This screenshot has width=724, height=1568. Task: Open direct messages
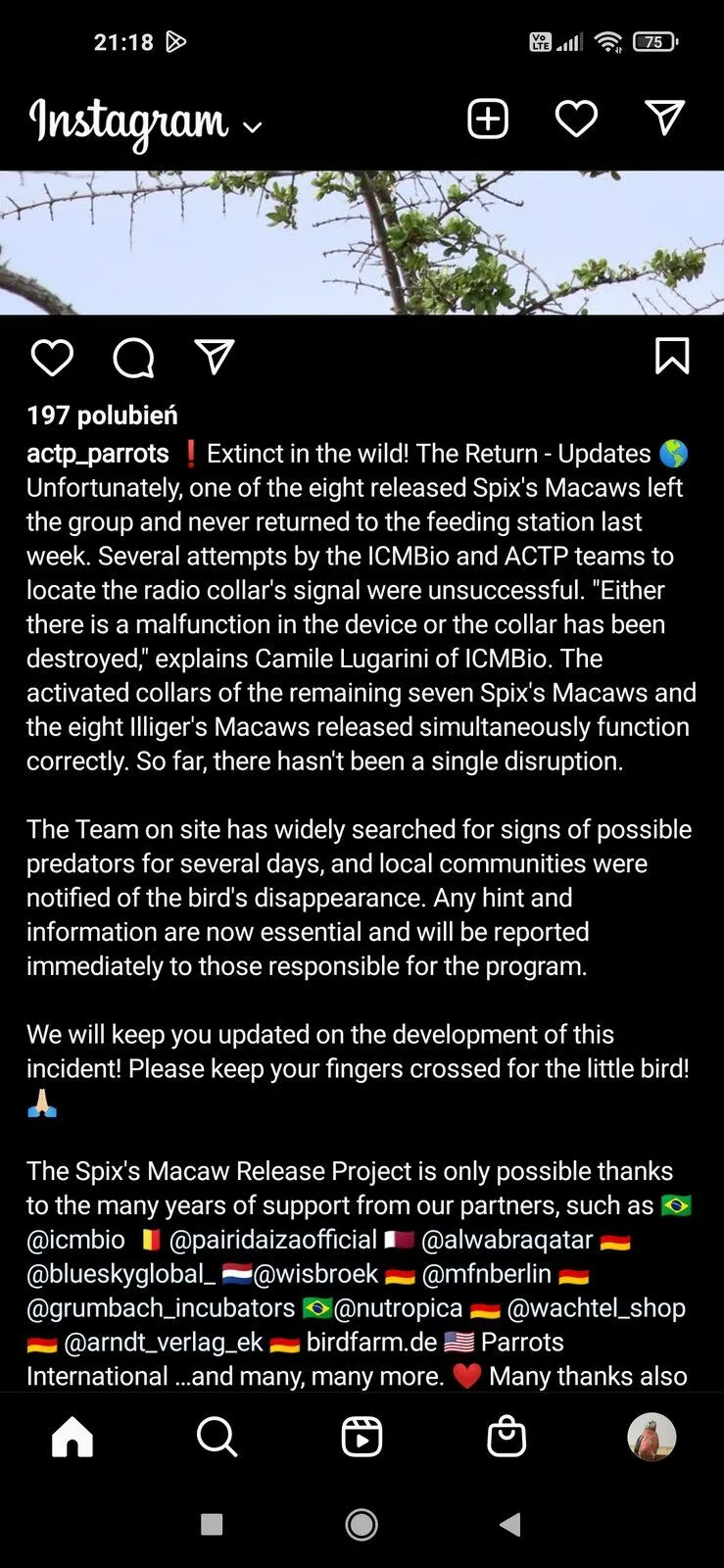coord(664,119)
